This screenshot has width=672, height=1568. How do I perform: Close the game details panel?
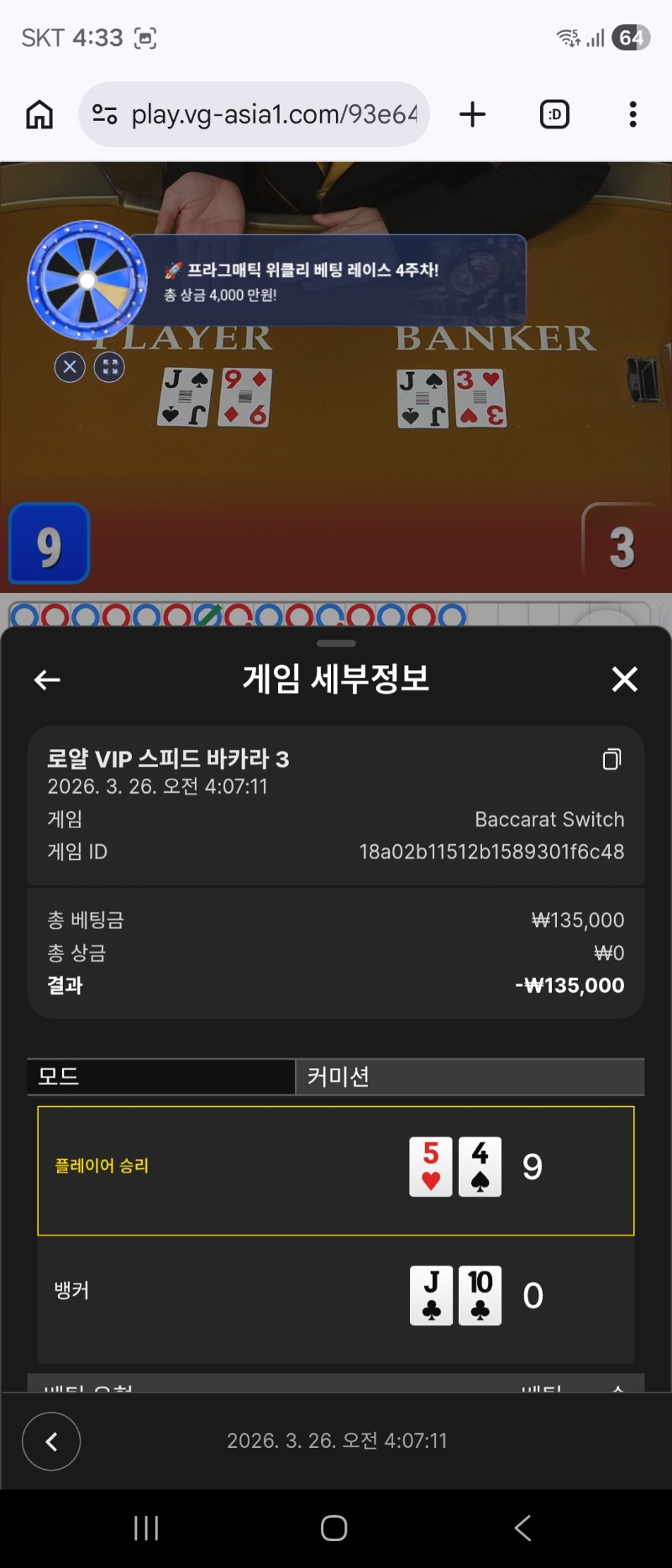tap(624, 679)
